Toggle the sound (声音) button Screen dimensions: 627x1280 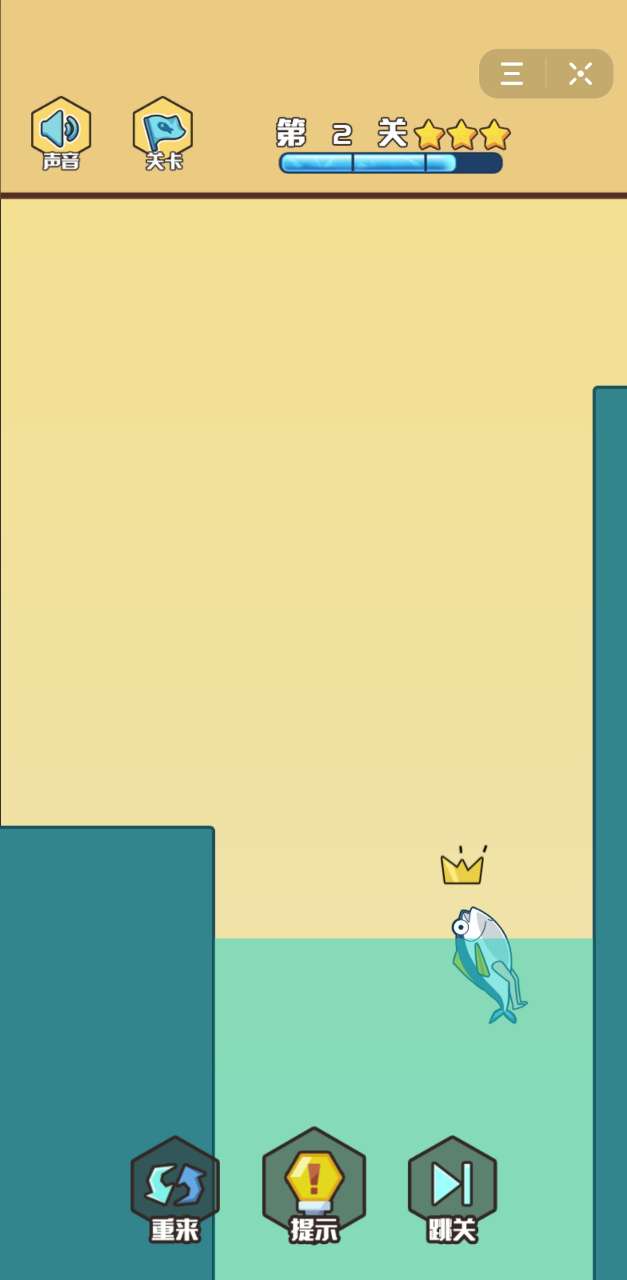click(x=61, y=133)
